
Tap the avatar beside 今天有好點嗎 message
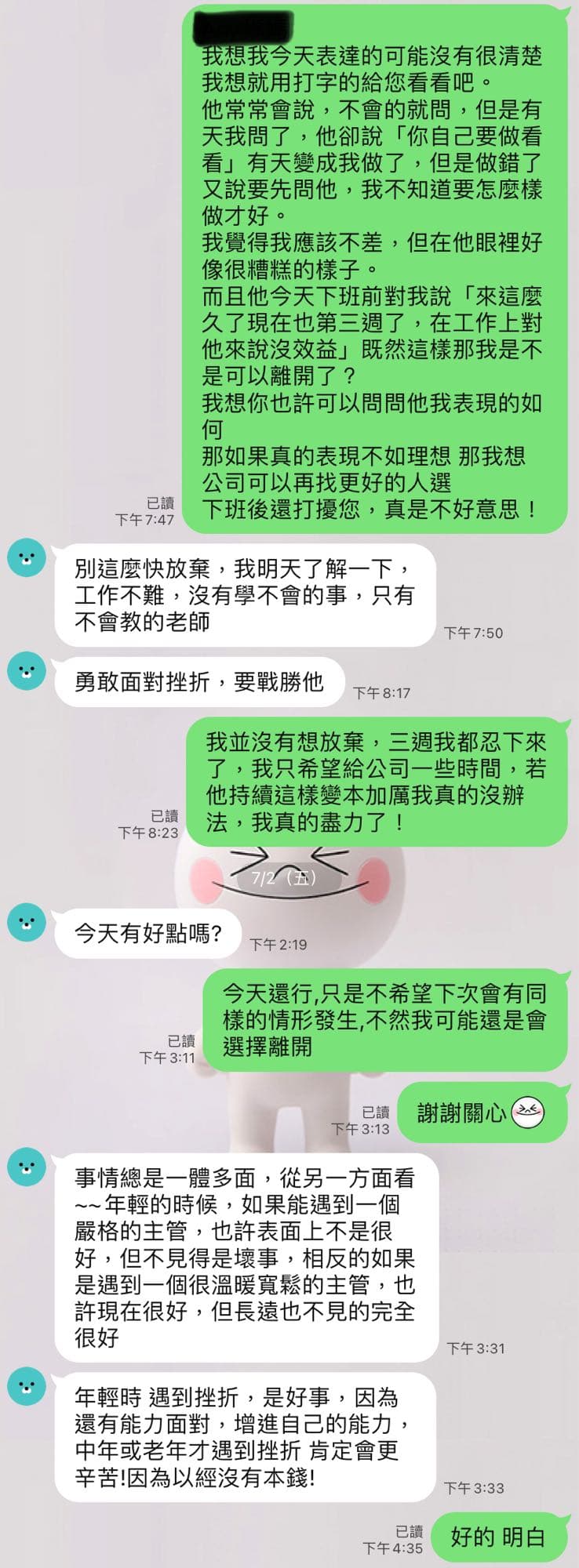27,925
